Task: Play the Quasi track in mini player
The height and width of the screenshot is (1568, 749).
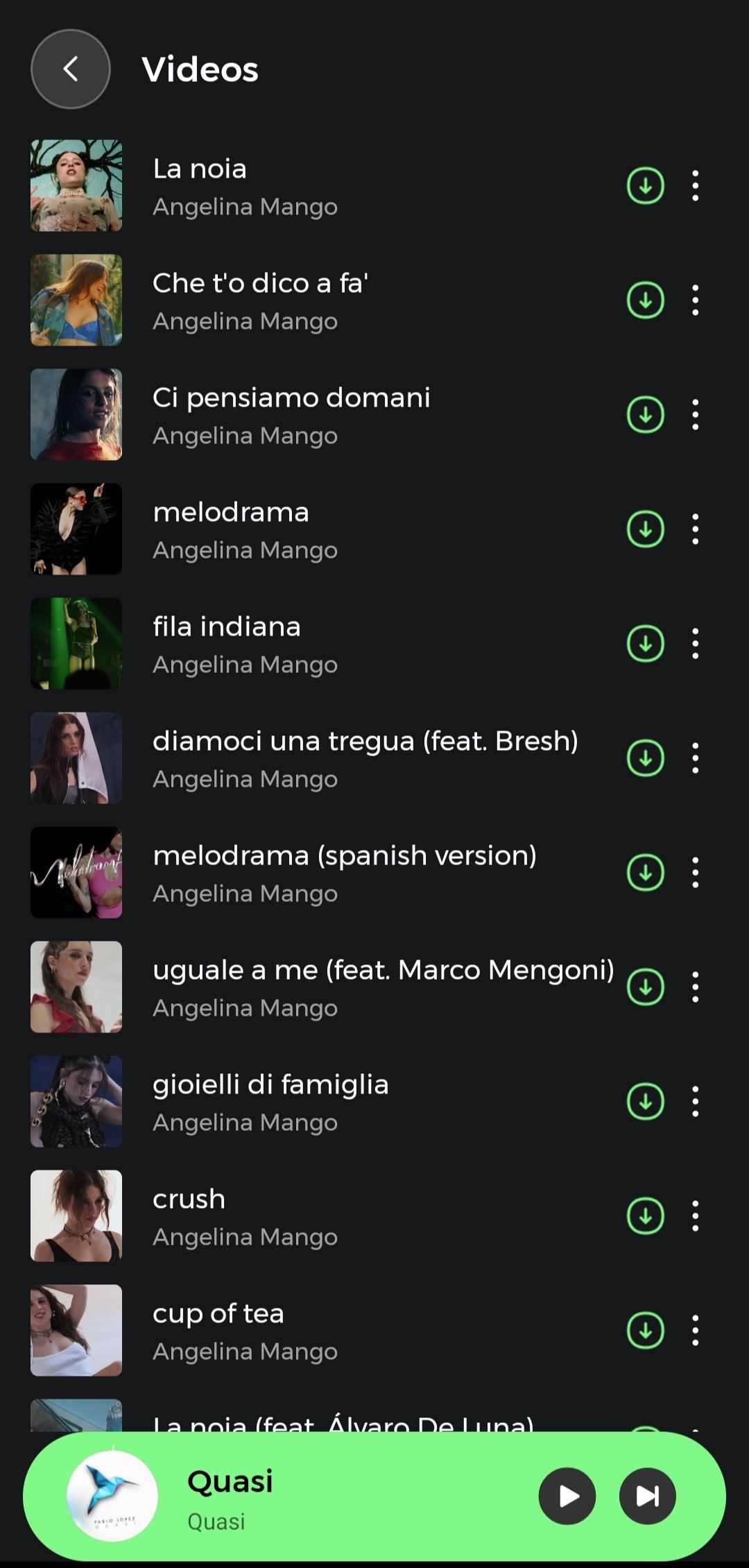Action: click(x=567, y=1496)
